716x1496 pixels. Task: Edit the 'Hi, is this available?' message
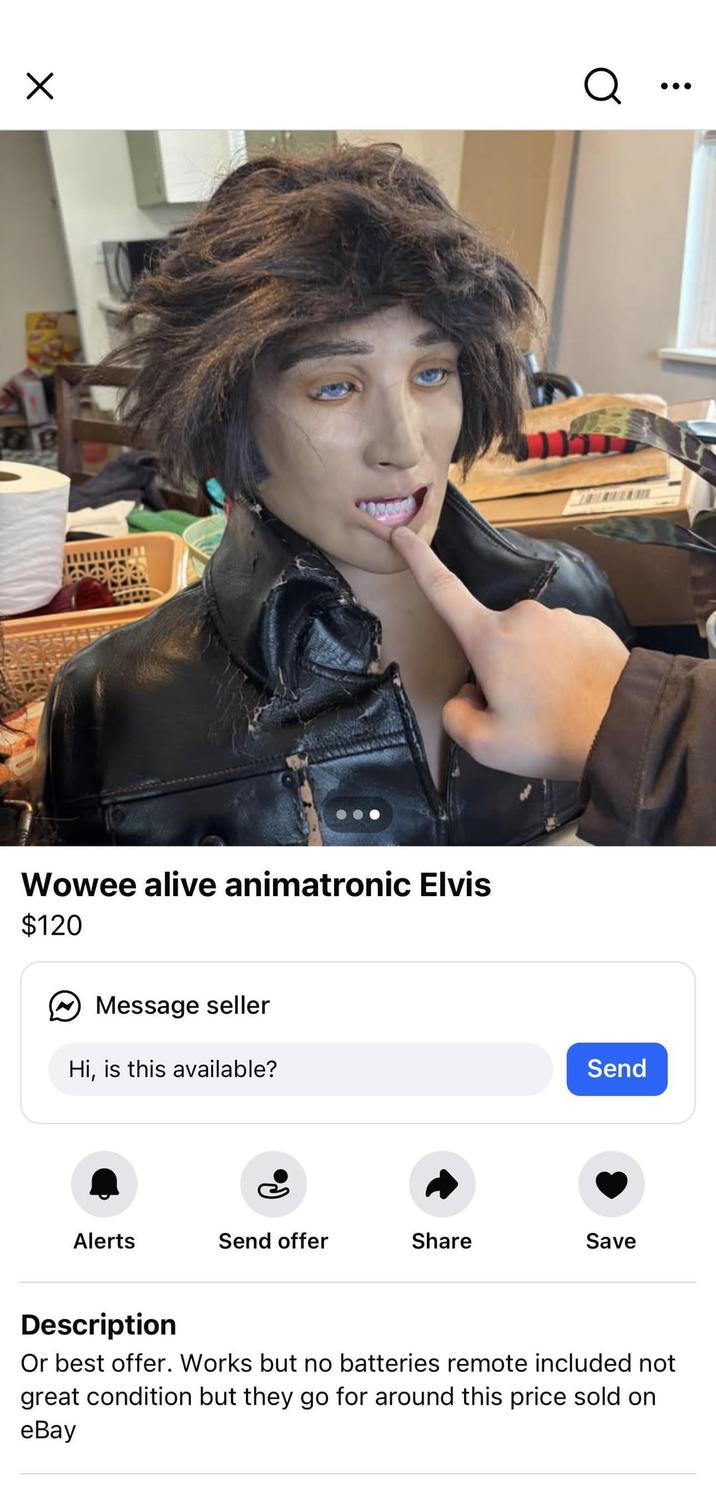pyautogui.click(x=300, y=1069)
